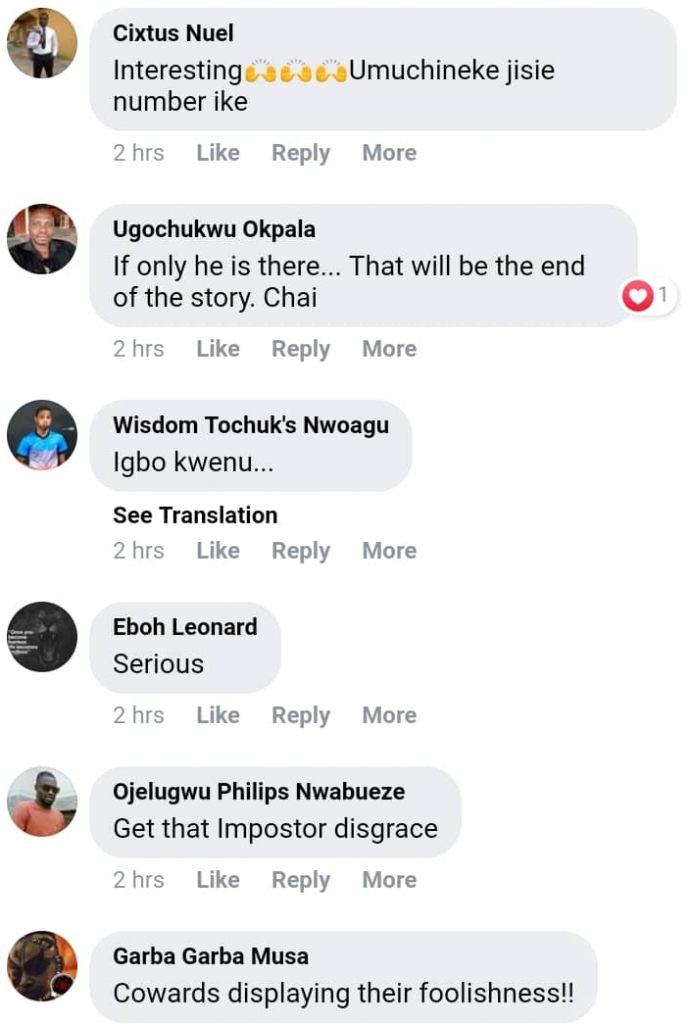The image size is (691, 1024).
Task: Open More options on Wisdom Tochuk's comment
Action: point(389,551)
